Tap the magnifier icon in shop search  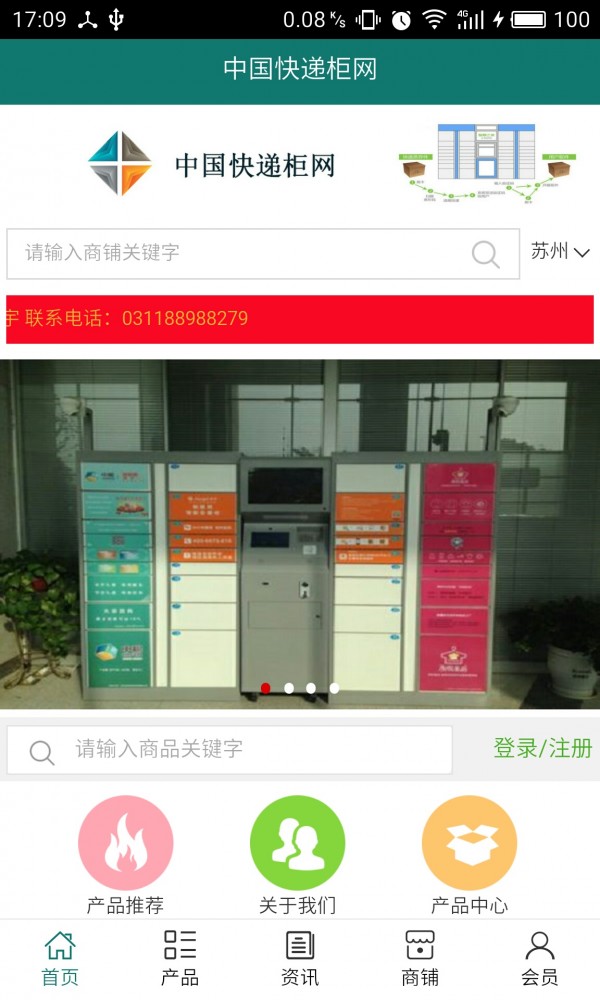pyautogui.click(x=485, y=254)
